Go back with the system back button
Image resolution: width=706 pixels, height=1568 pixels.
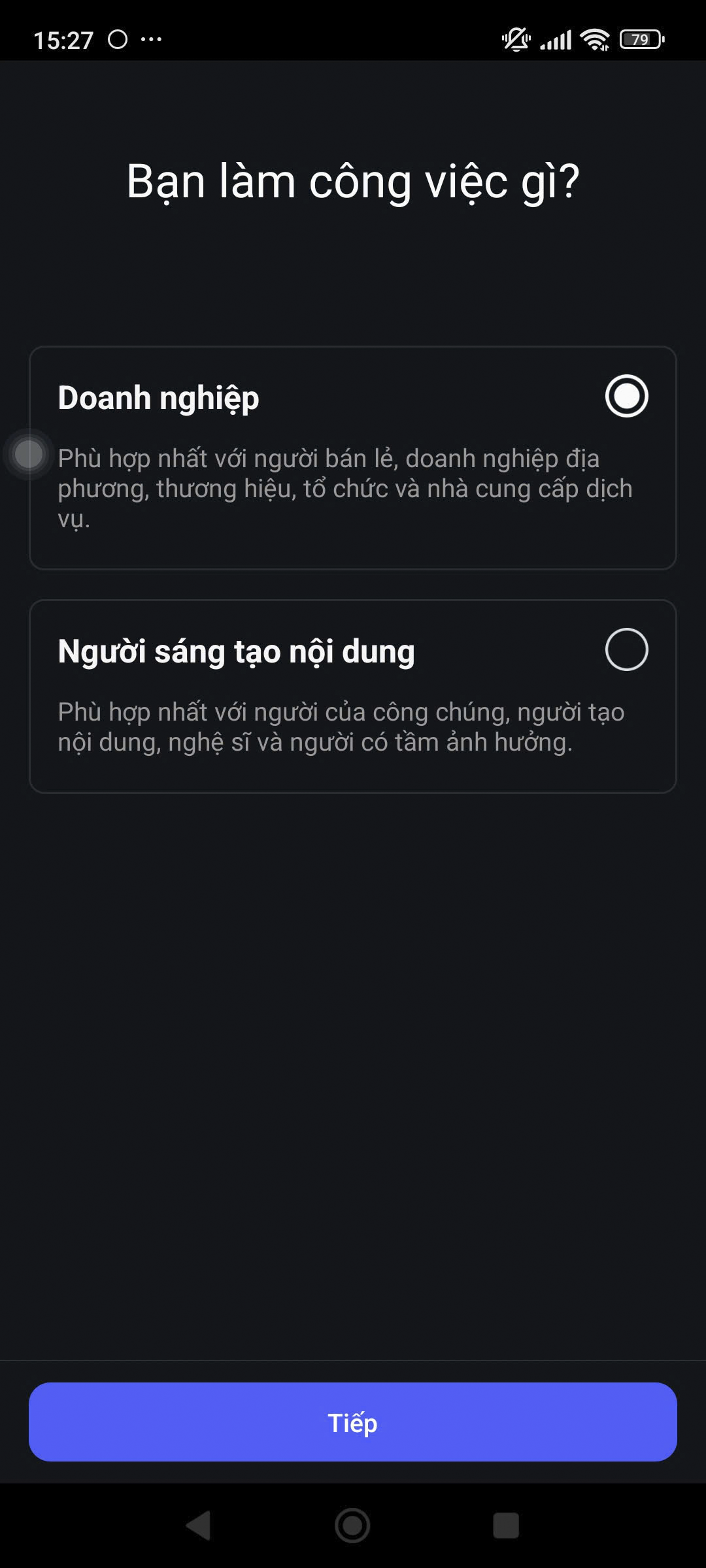pos(198,1526)
